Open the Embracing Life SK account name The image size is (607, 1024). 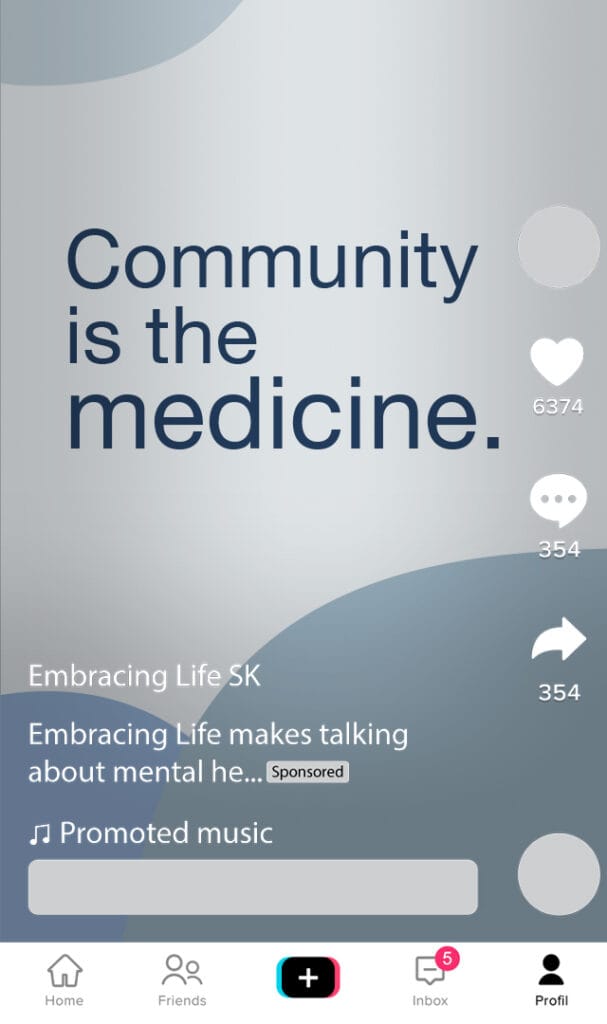[144, 676]
